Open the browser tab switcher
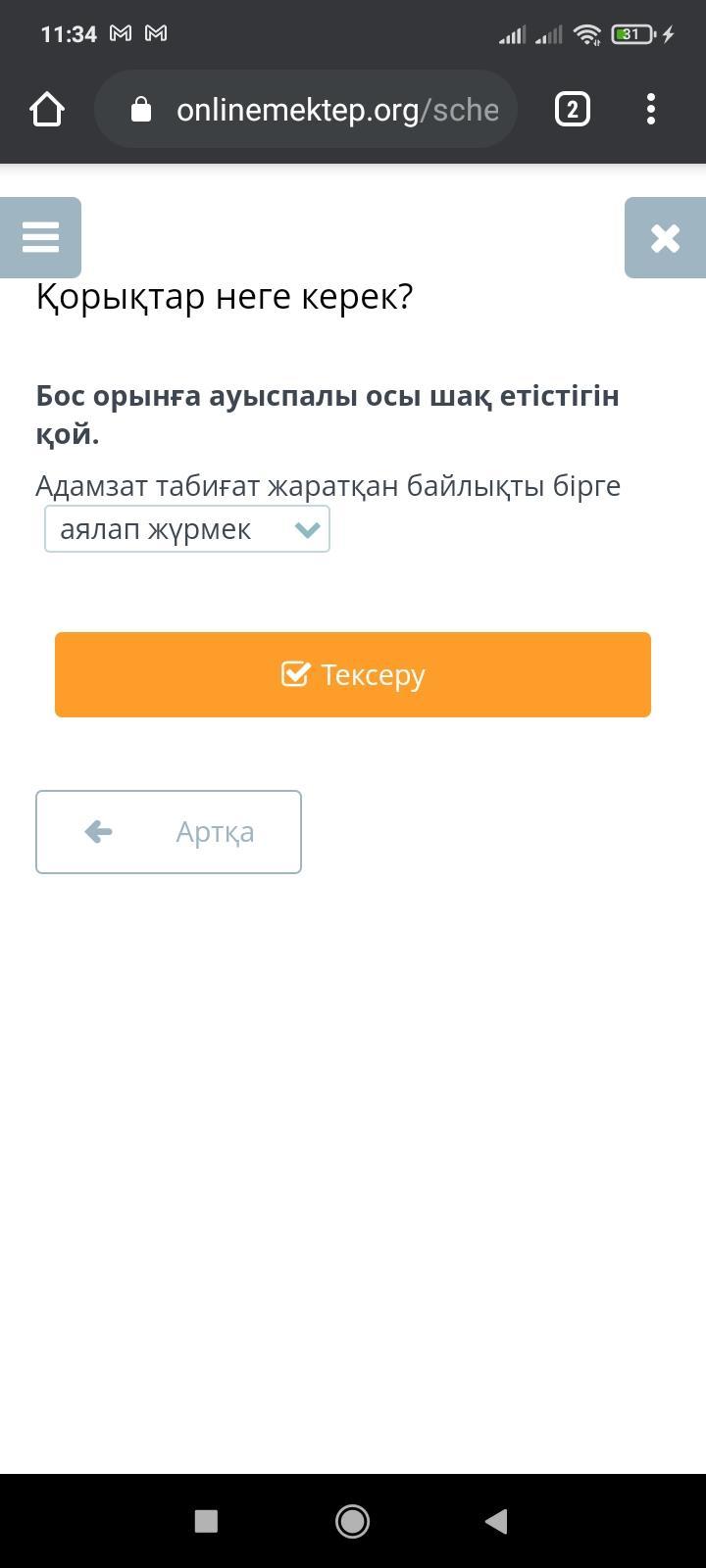706x1568 pixels. (573, 109)
